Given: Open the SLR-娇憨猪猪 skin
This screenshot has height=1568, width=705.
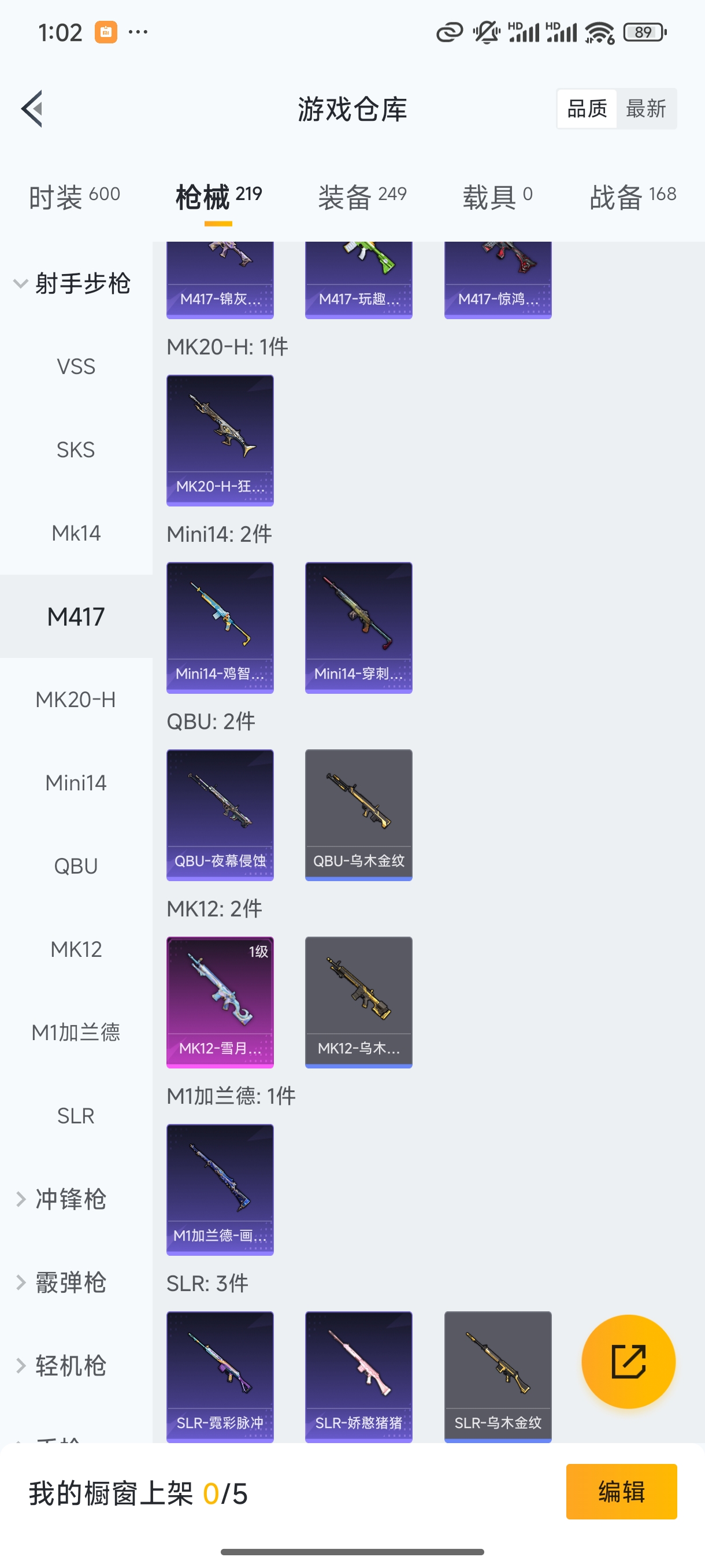Looking at the screenshot, I should click(x=359, y=1376).
